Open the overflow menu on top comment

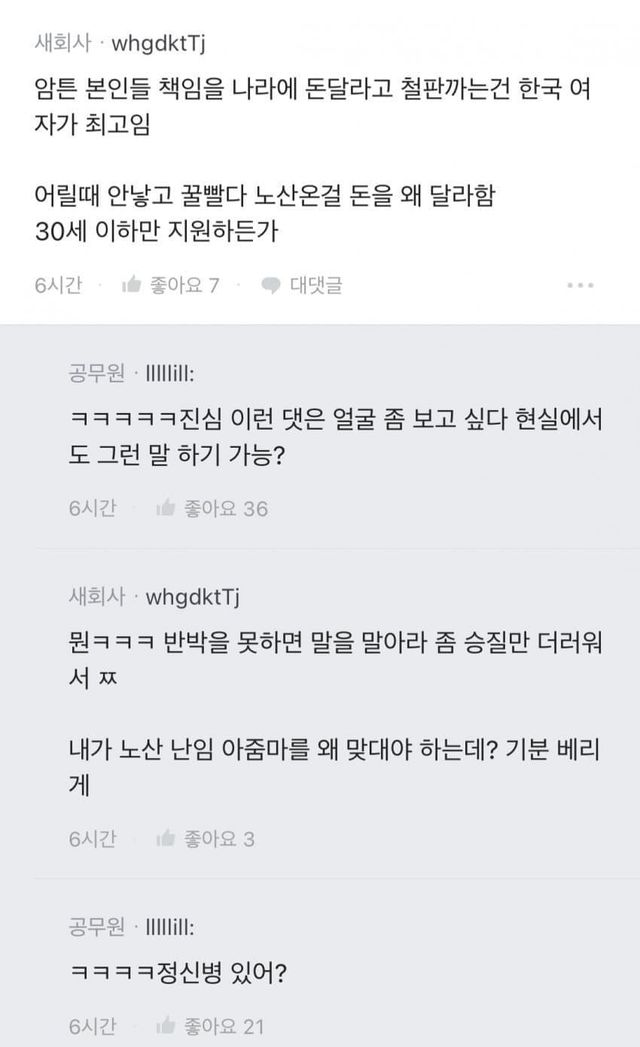tap(580, 286)
